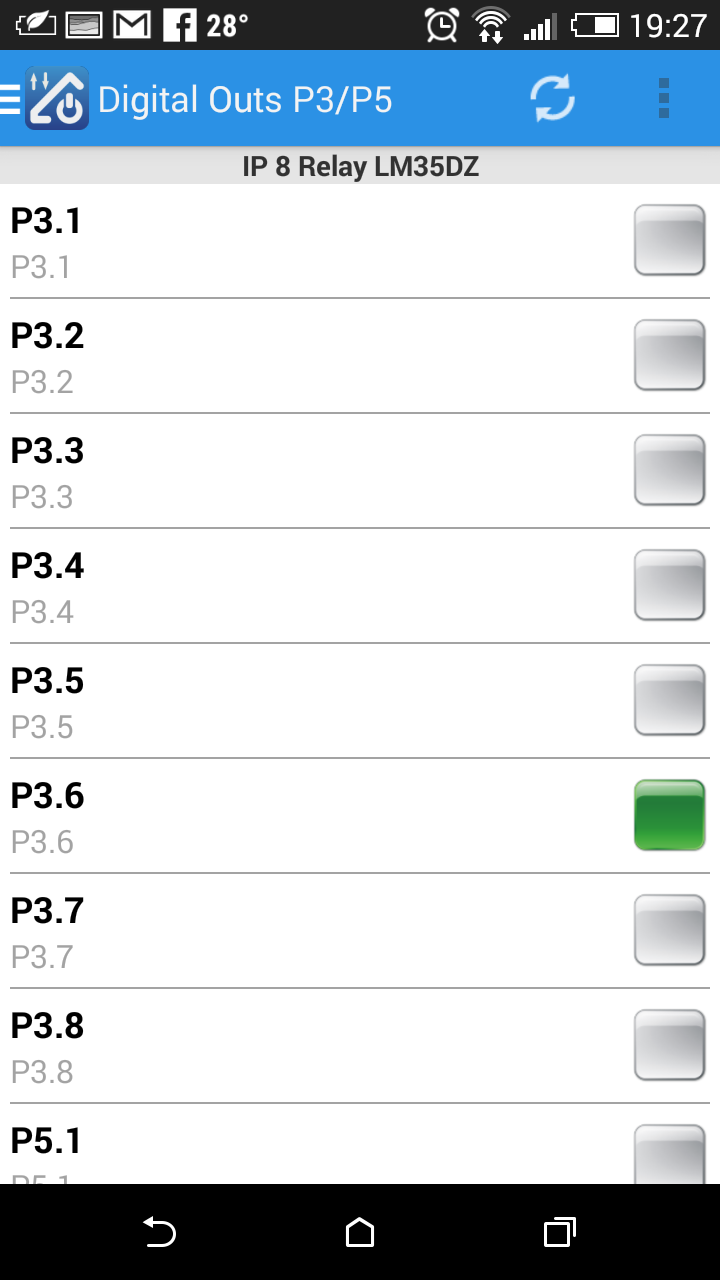
Task: Turn on output P3.4
Action: tap(669, 585)
